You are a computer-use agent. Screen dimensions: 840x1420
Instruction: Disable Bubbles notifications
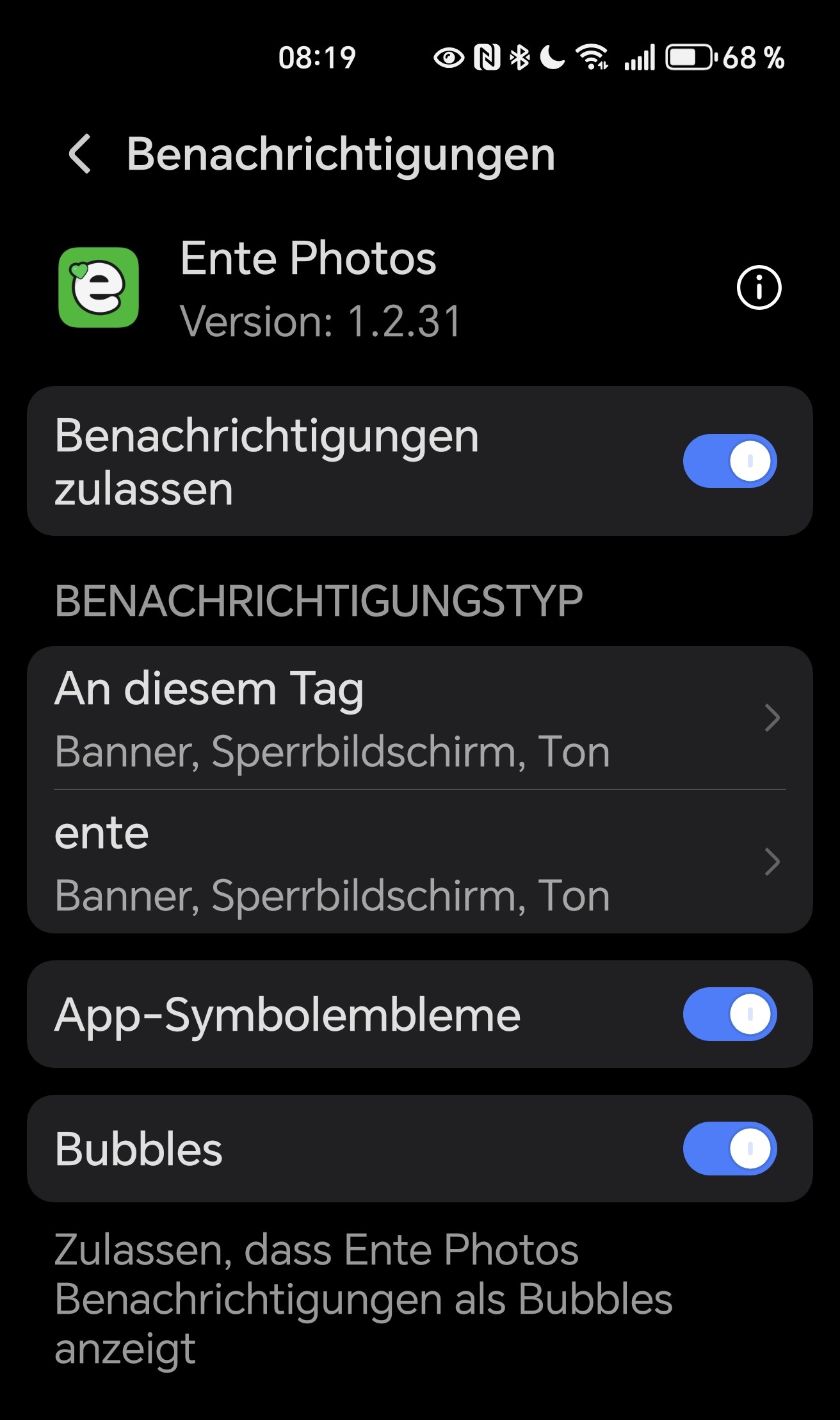(729, 1149)
